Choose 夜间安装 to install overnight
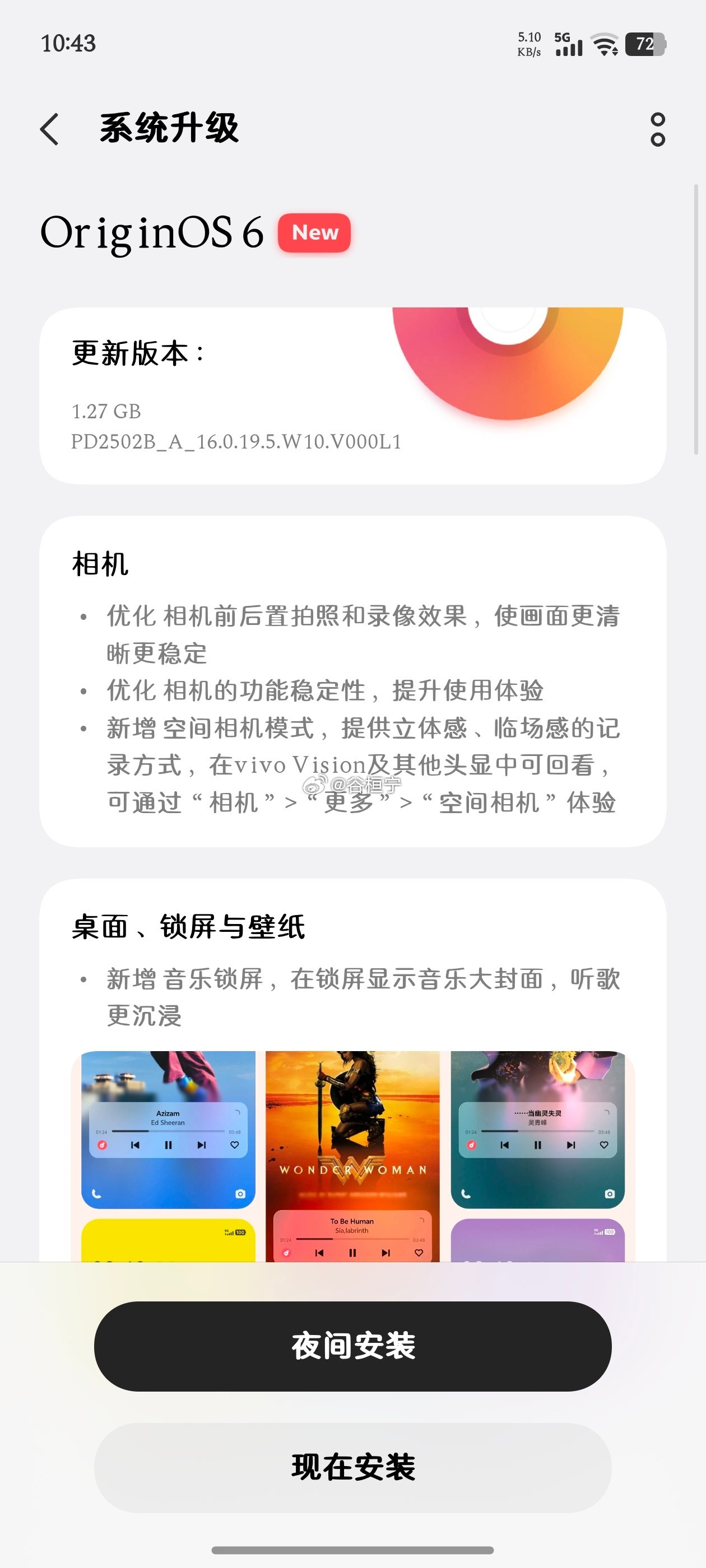The image size is (706, 1568). (352, 1346)
